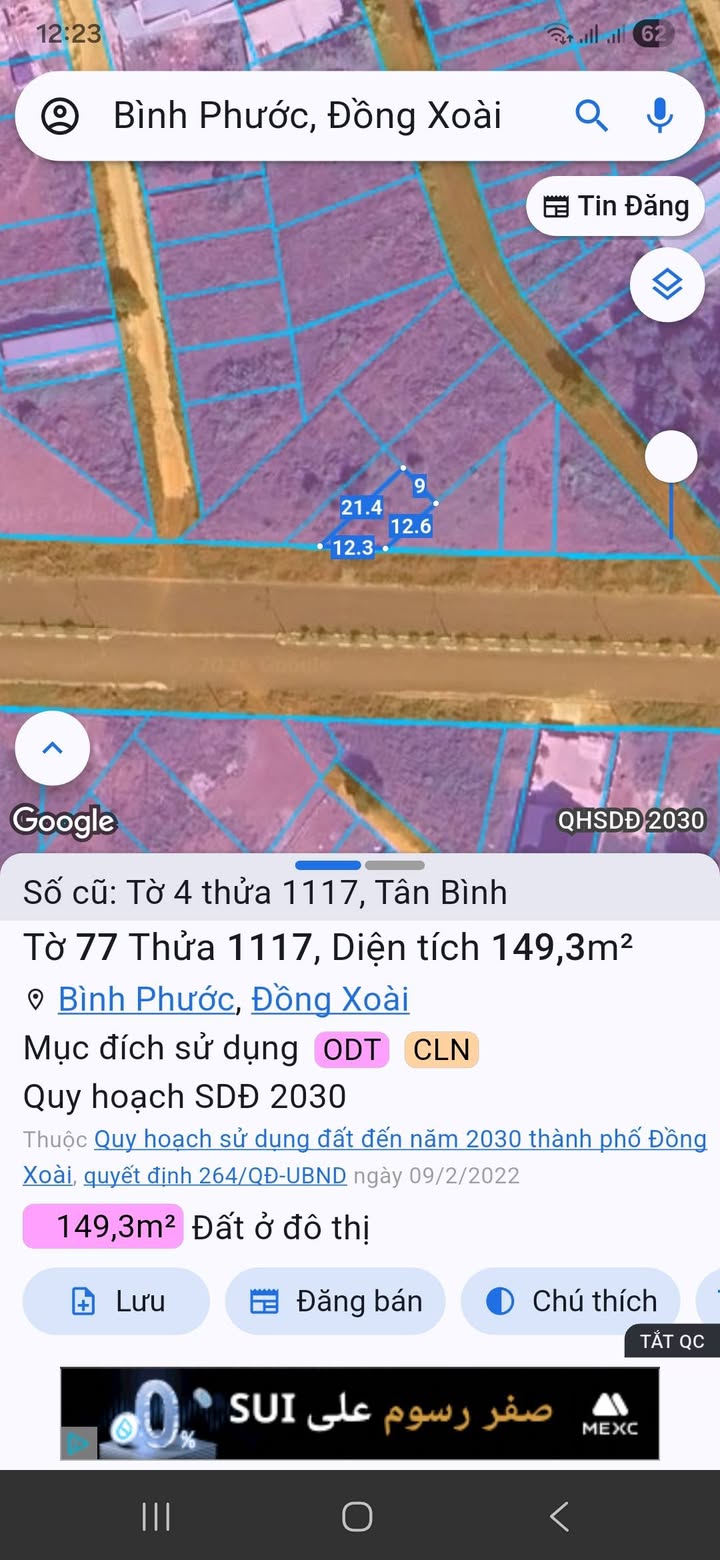This screenshot has width=720, height=1560.
Task: Tap the opacity slider handle
Action: 671,457
